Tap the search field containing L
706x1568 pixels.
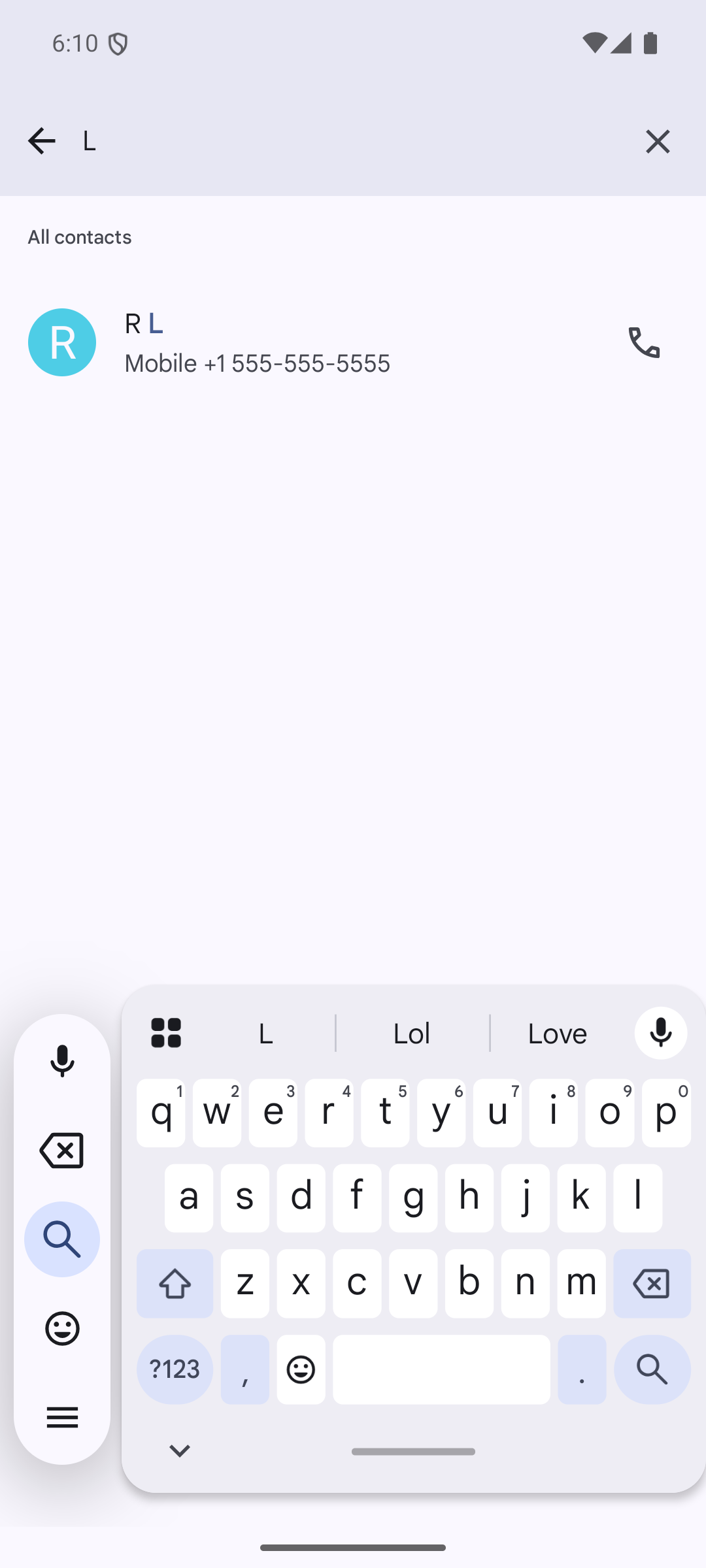pyautogui.click(x=353, y=141)
